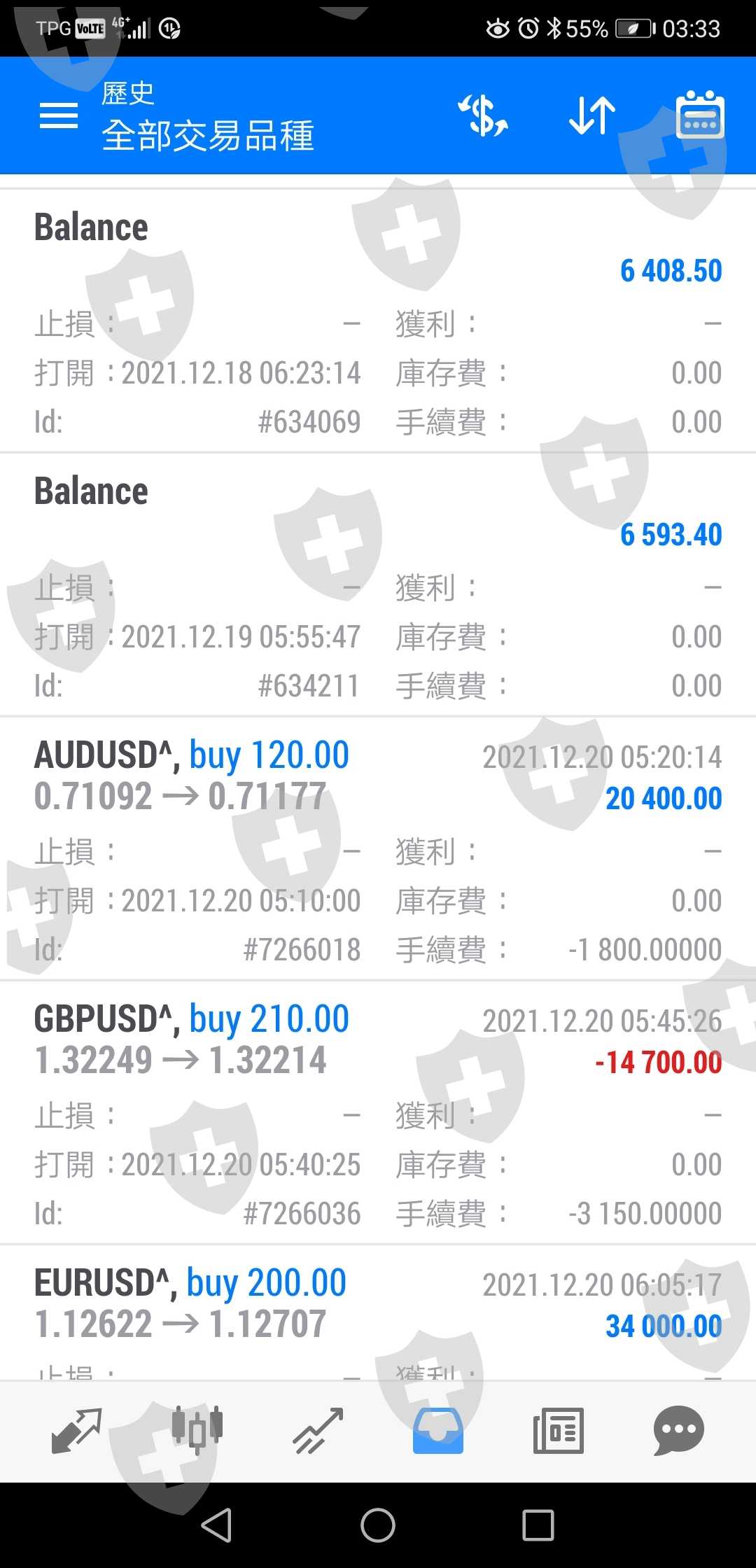Select the AUDUSD buy 120.00 trade
The width and height of the screenshot is (756, 1568).
point(378,848)
